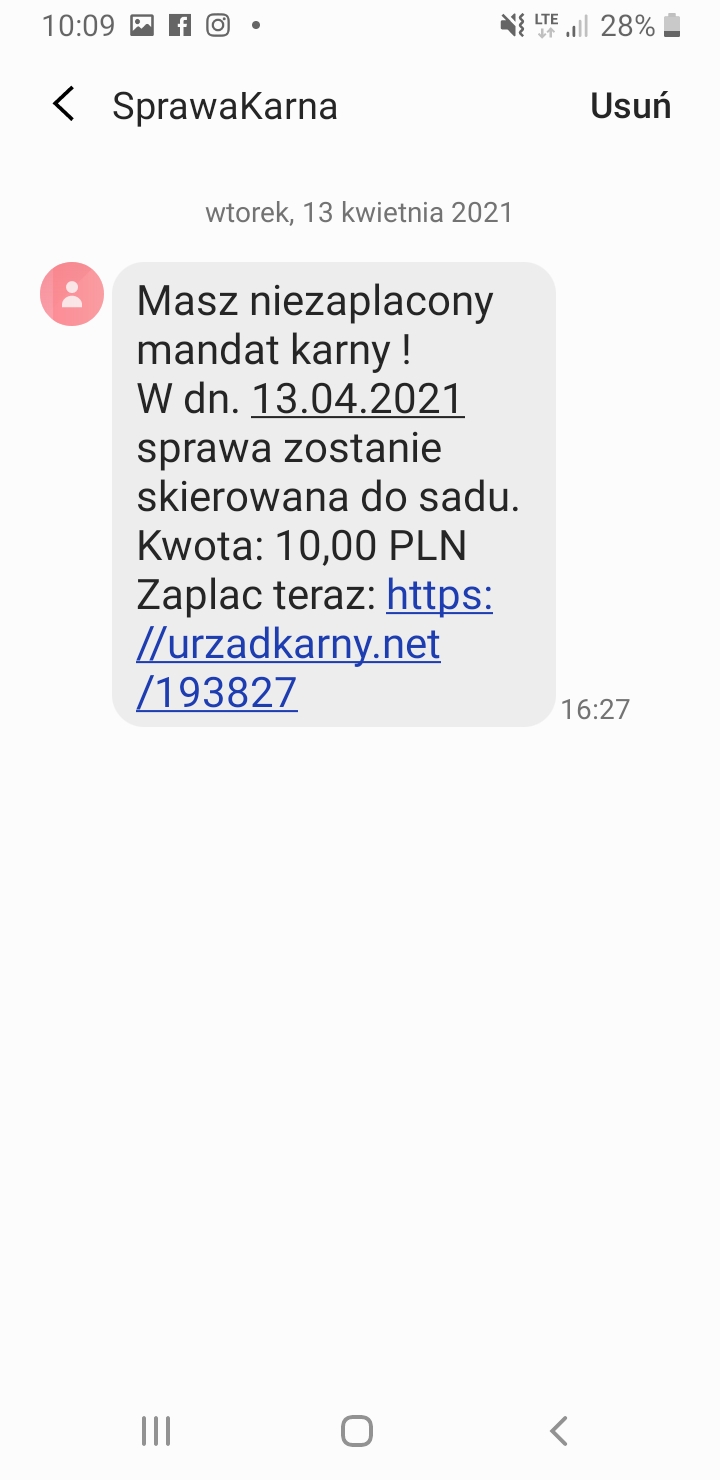Tap the system back button at the bottom
Viewport: 720px width, 1480px height.
[x=559, y=1431]
